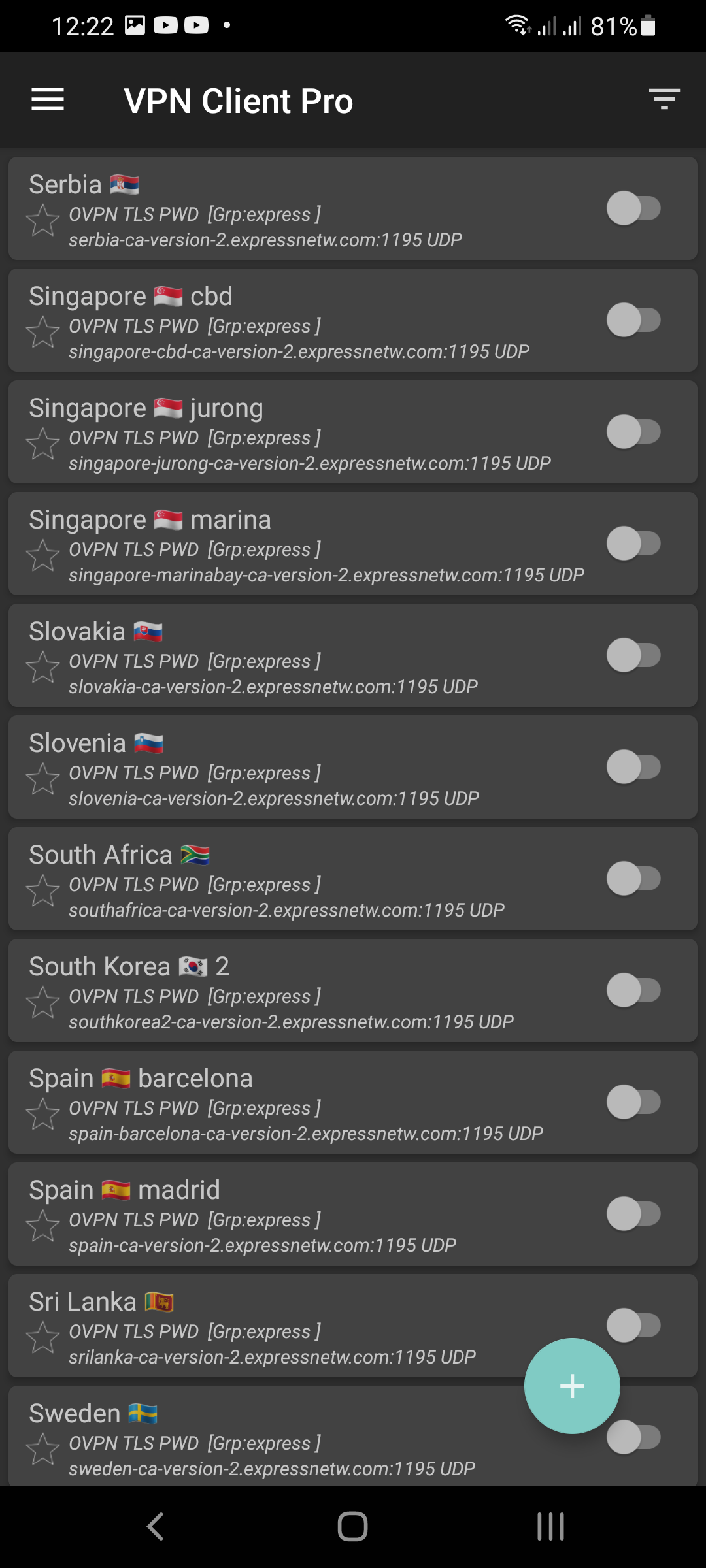Tap the add new profile button
The image size is (706, 1568).
click(x=572, y=1385)
